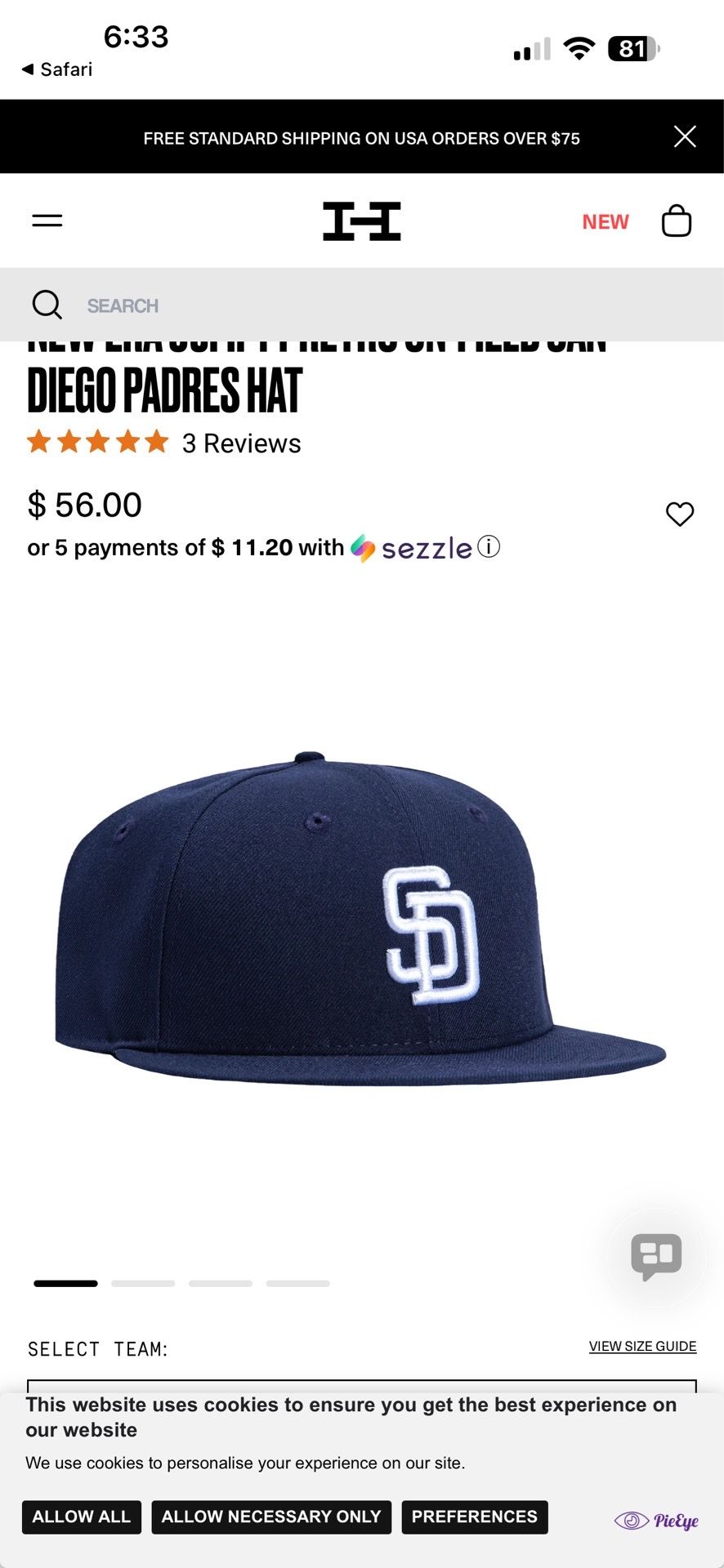Open the 3 Reviews link
Viewport: 724px width, 1568px height.
(241, 443)
